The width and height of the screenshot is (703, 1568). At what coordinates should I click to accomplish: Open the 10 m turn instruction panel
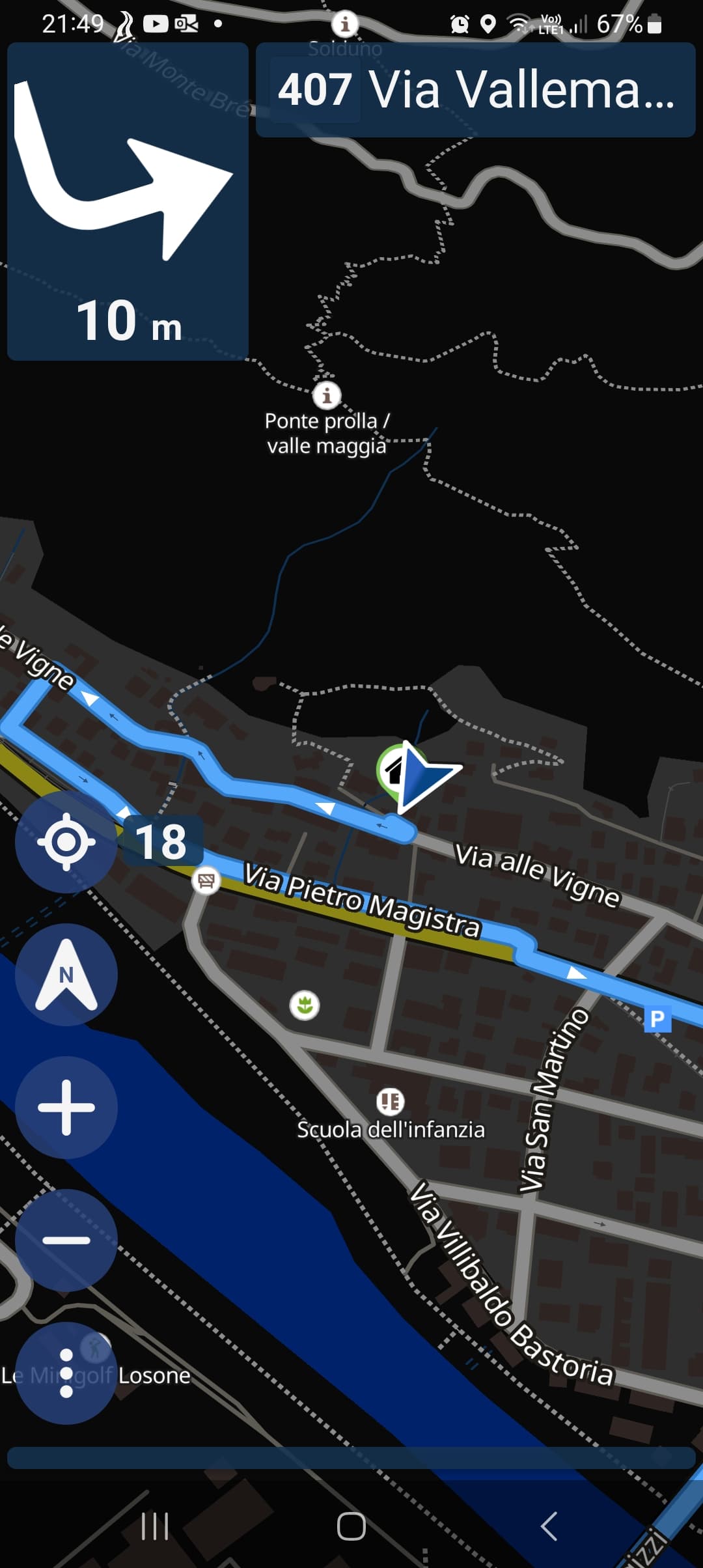(x=128, y=201)
